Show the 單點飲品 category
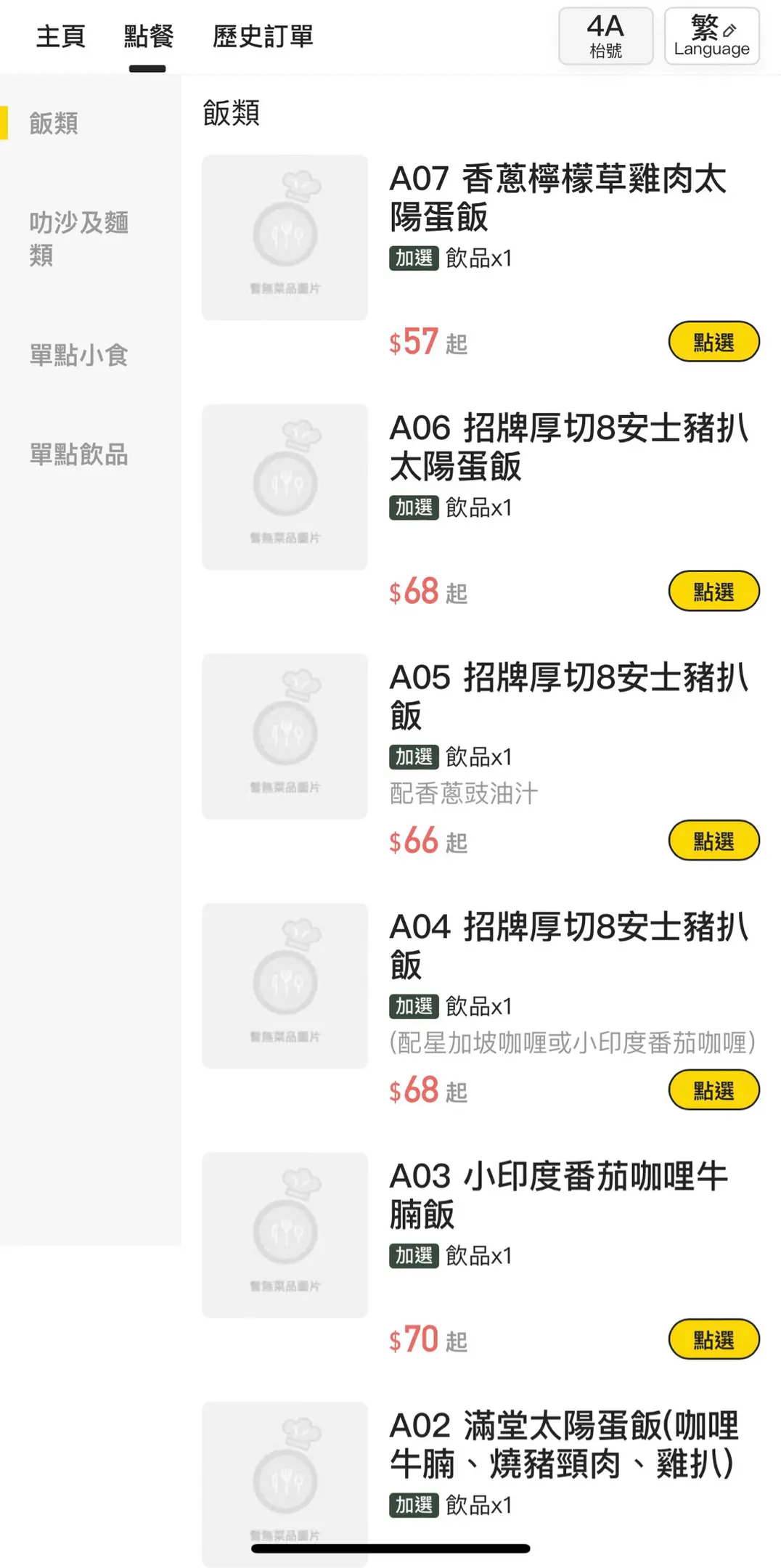Screen dimensions: 781x1568 click(79, 454)
